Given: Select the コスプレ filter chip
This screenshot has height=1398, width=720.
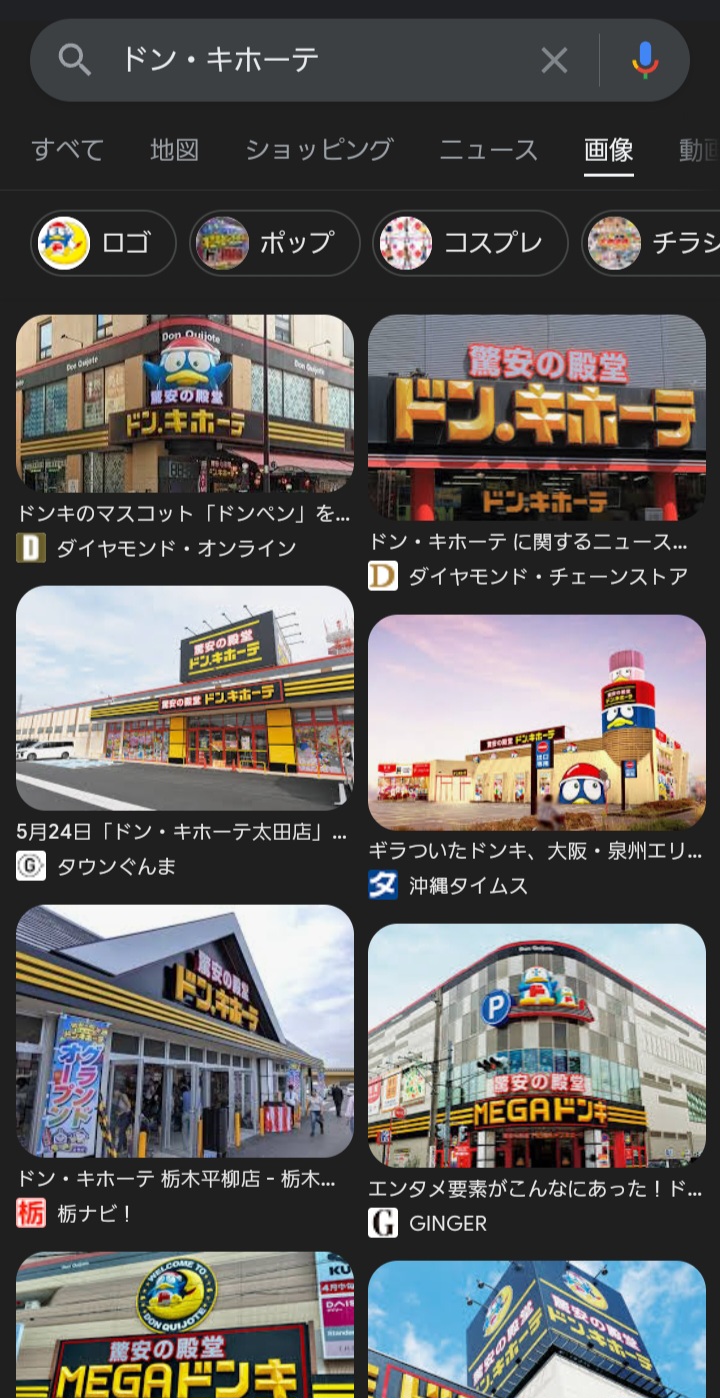Looking at the screenshot, I should click(470, 243).
